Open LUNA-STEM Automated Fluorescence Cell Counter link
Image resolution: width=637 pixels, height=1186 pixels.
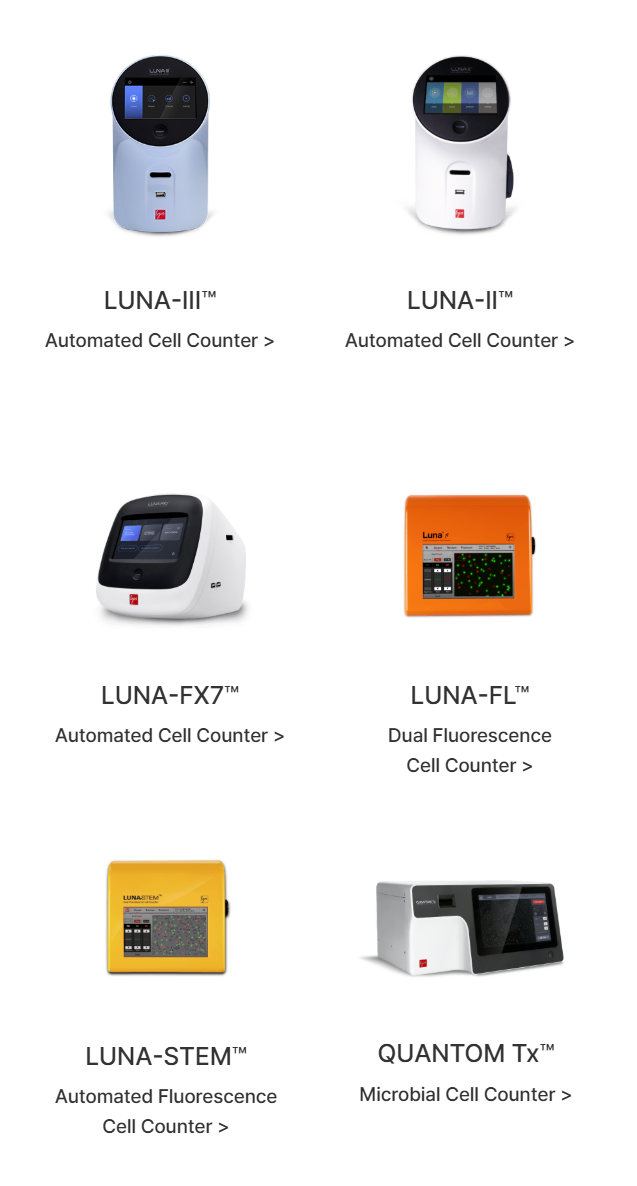[x=166, y=1111]
